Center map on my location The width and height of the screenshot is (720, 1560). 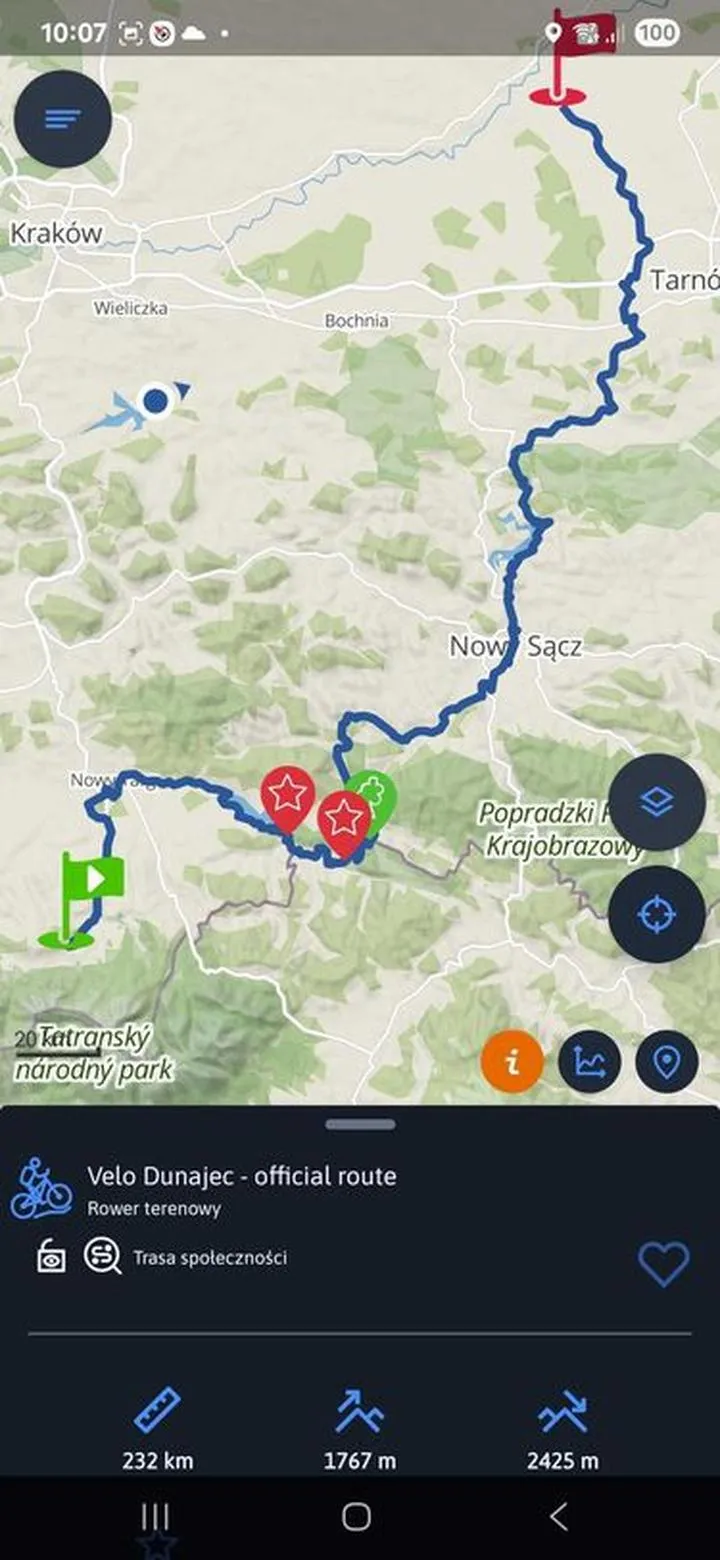pos(656,914)
